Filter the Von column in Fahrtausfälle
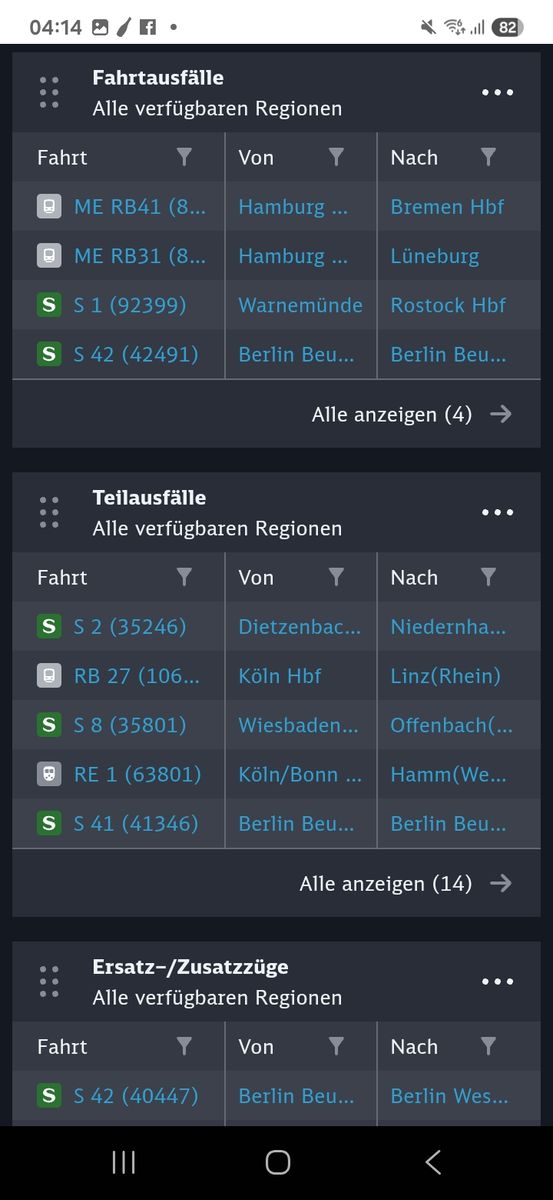 (x=336, y=157)
